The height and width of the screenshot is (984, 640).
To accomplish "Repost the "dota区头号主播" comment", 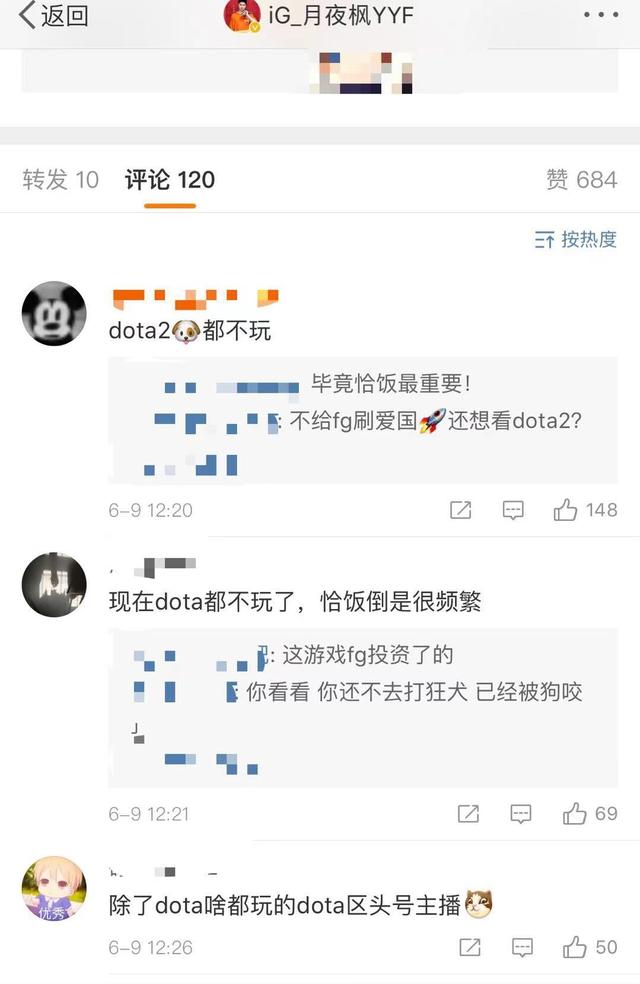I will (x=468, y=947).
